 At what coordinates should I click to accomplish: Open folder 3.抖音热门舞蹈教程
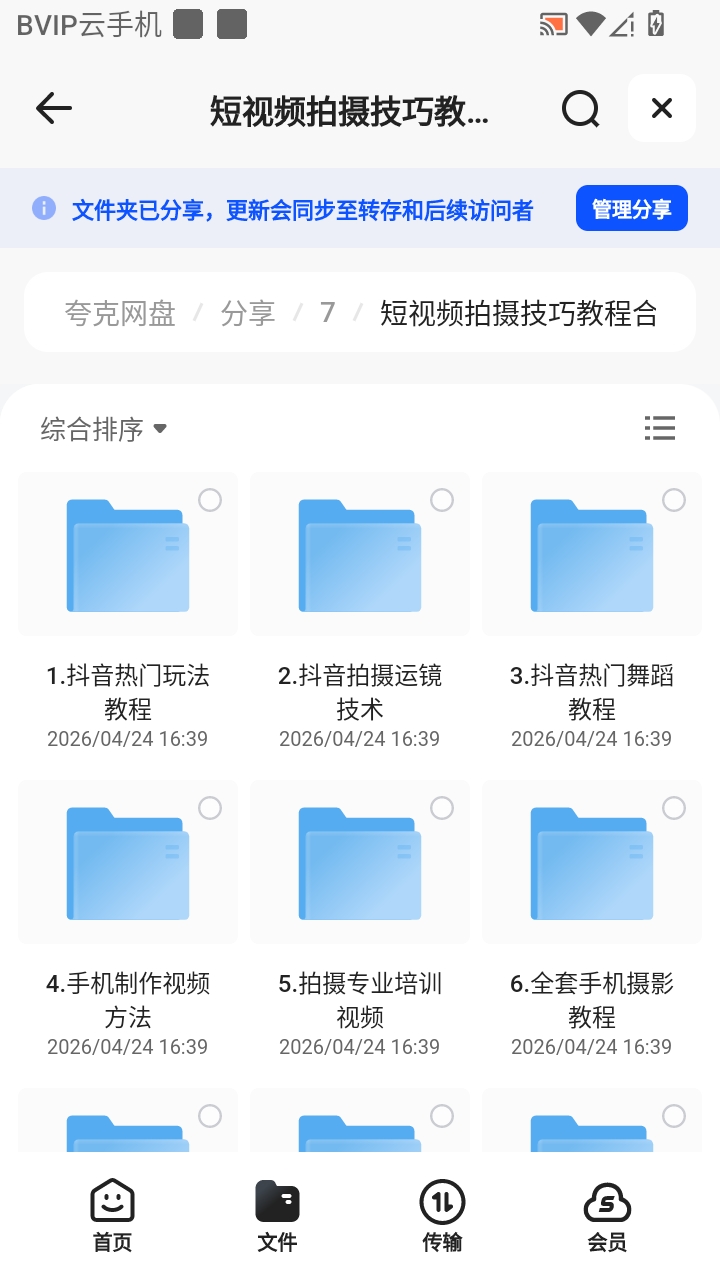pos(592,610)
